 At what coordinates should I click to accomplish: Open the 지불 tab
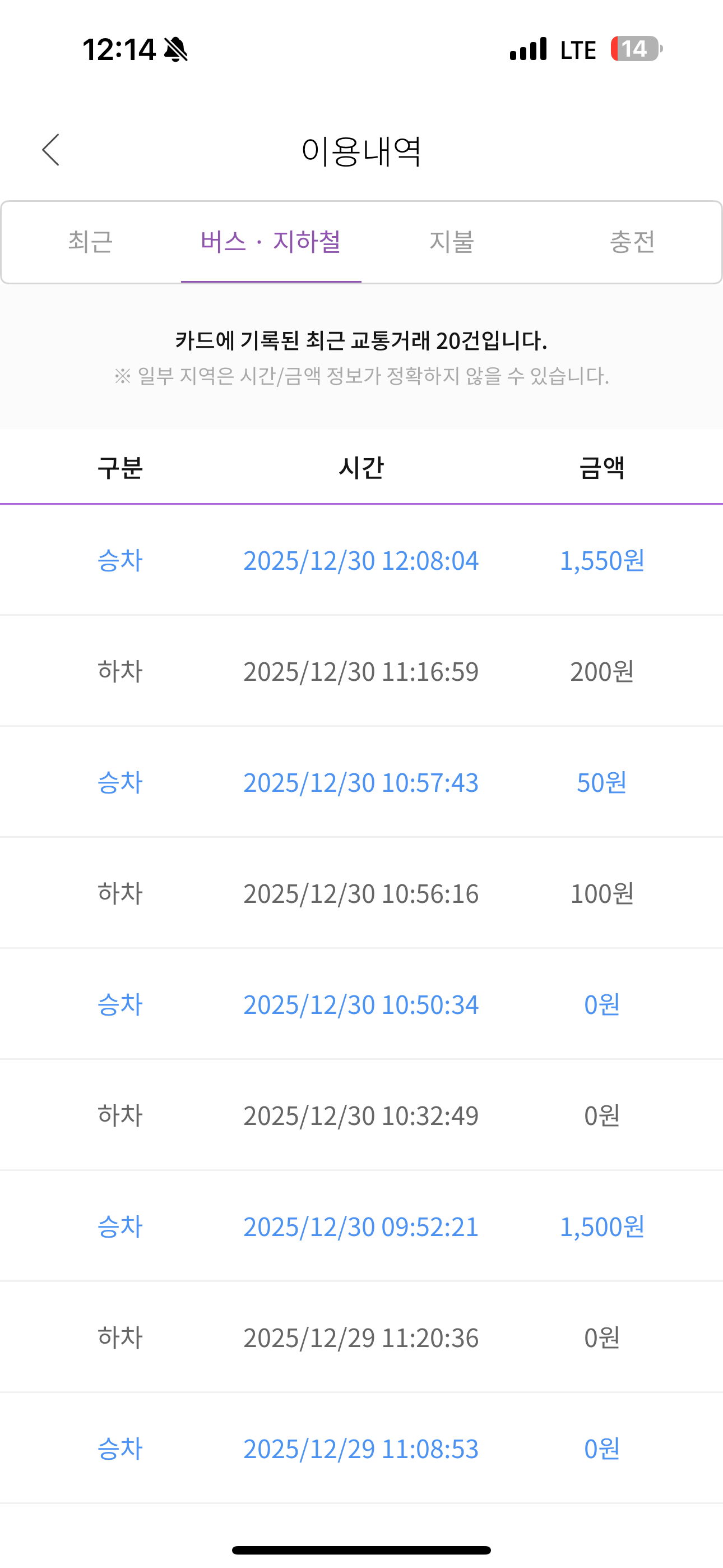452,242
